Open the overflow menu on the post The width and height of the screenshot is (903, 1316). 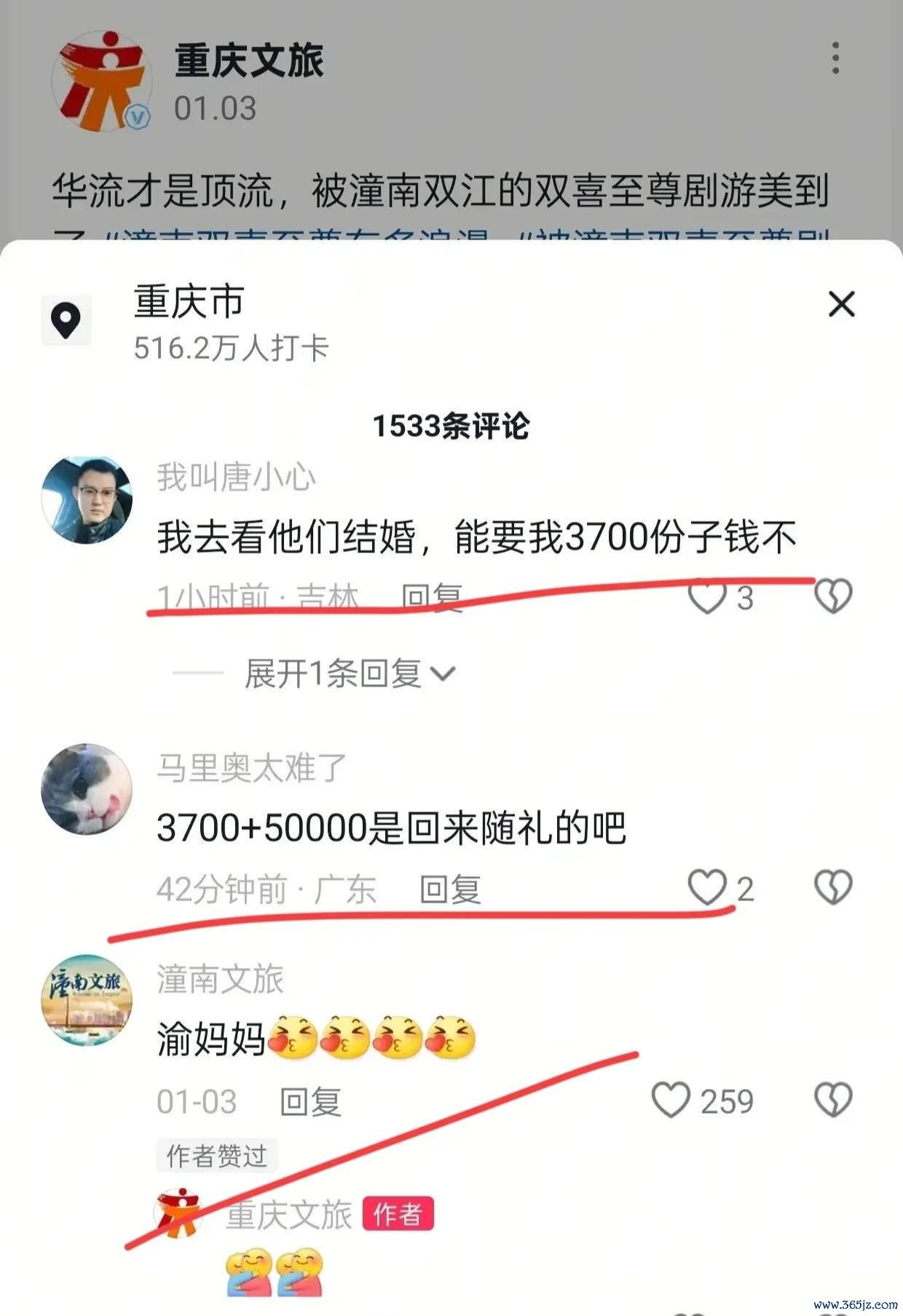coord(835,58)
